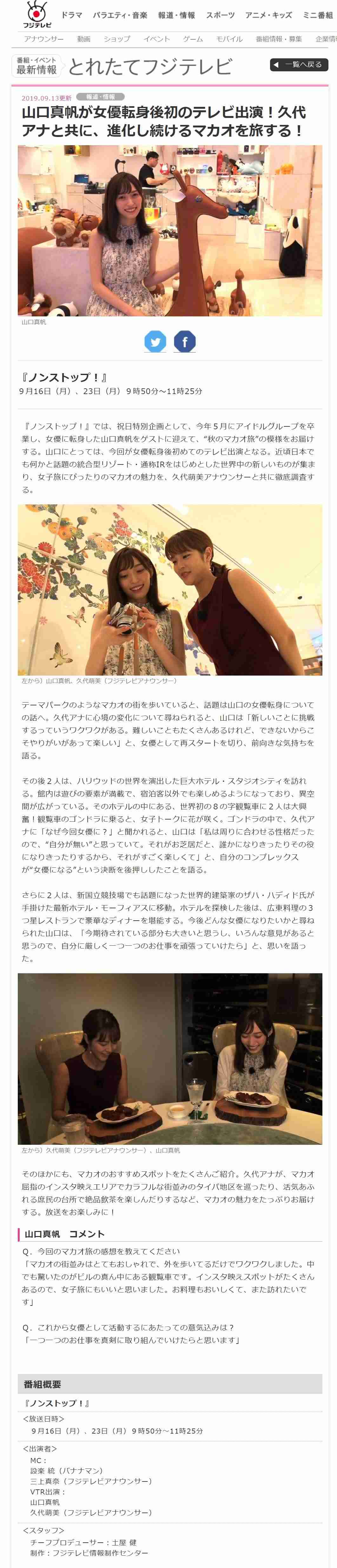Open 番組情報・募集 link
Image resolution: width=337 pixels, height=1568 pixels.
tap(279, 39)
